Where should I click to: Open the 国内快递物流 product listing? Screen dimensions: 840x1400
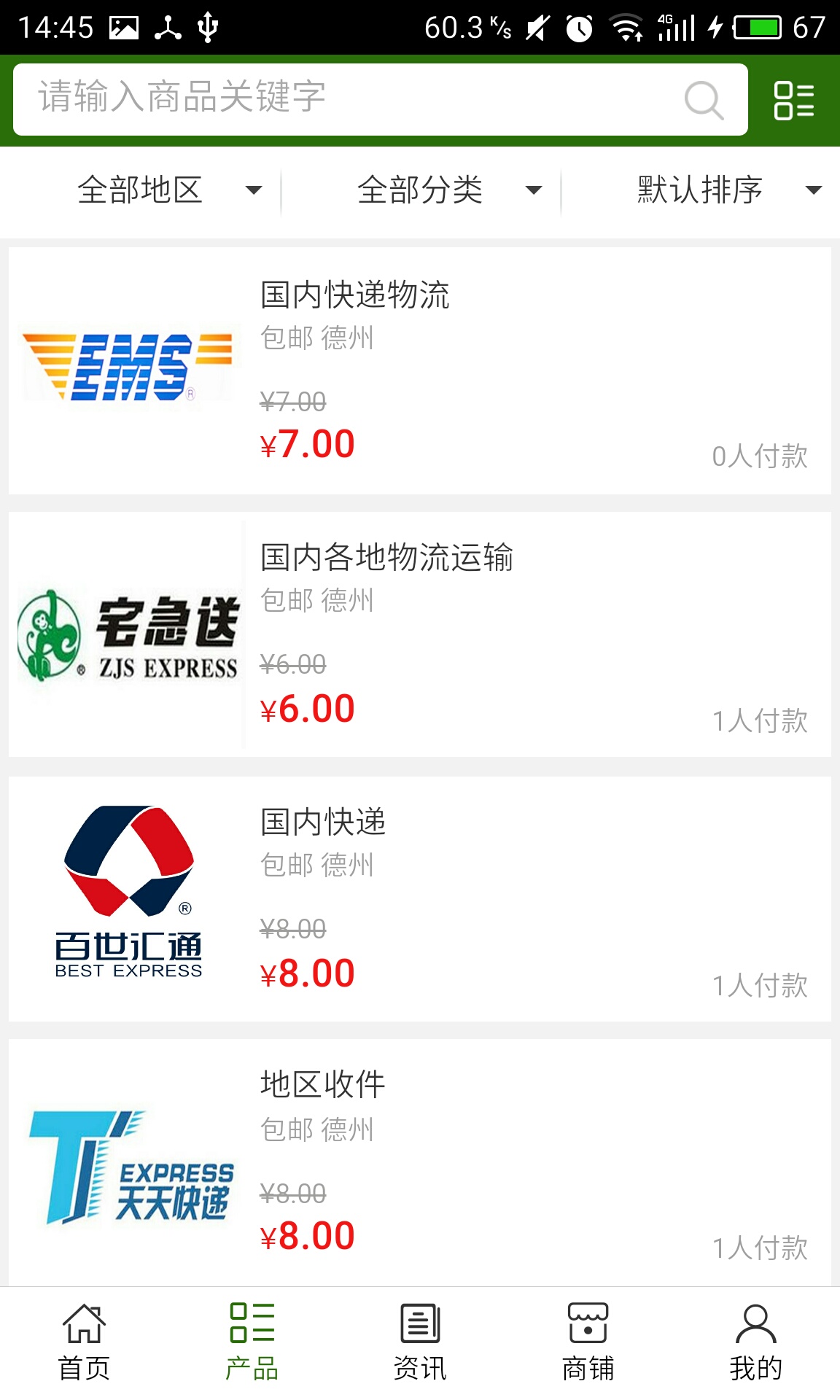point(357,295)
